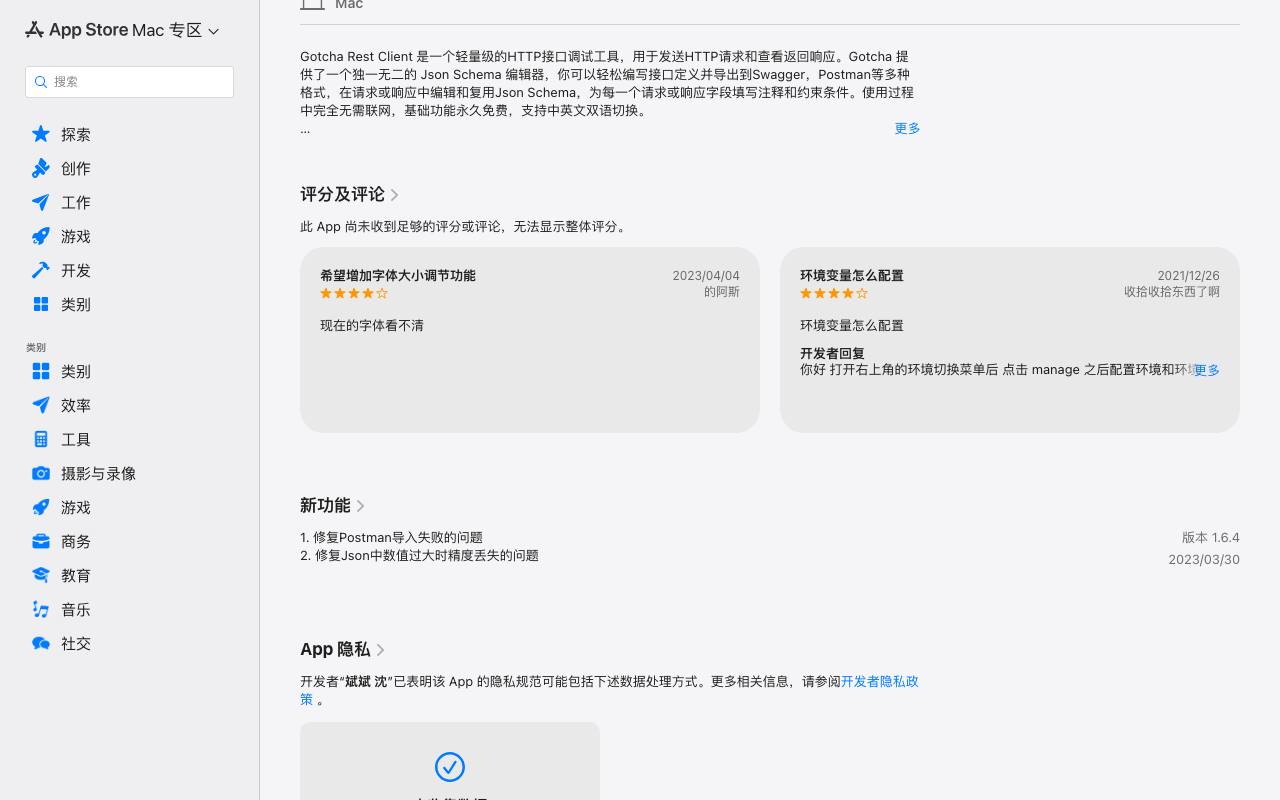Viewport: 1280px width, 800px height.
Task: Open the 创作 section
Action: [61, 168]
